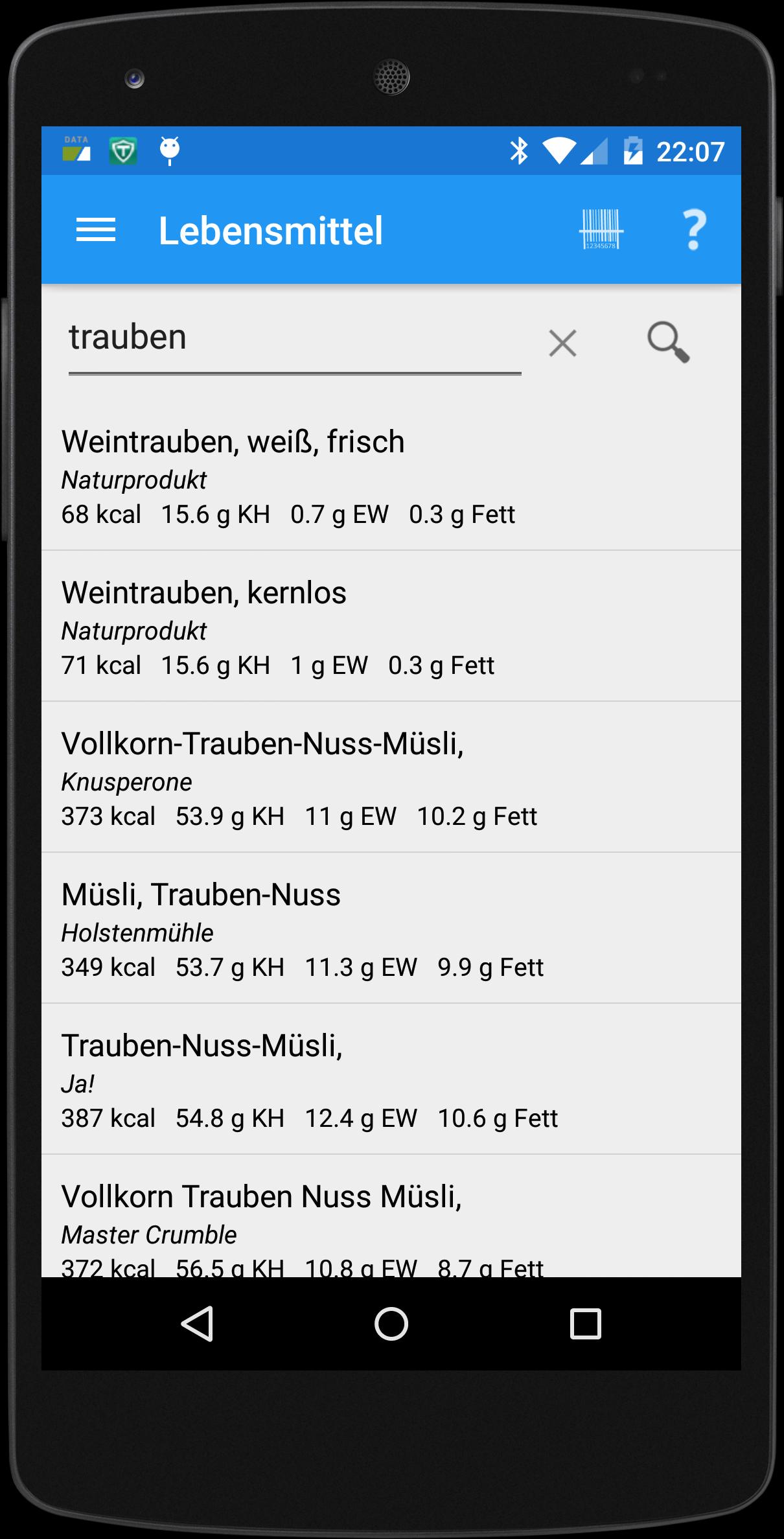Viewport: 784px width, 1539px height.
Task: Open the navigation drawer menu
Action: [x=95, y=229]
